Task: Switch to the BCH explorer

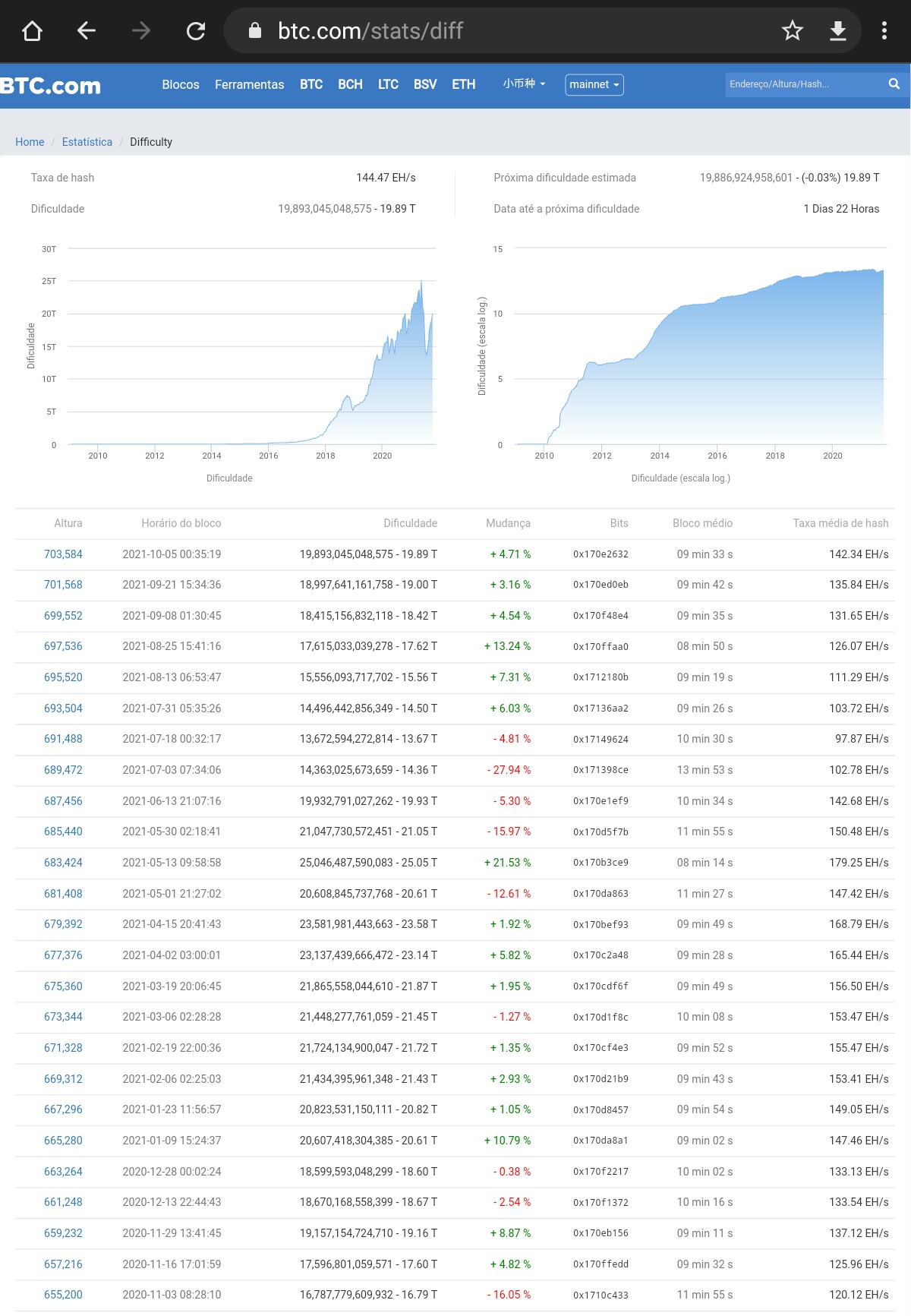Action: coord(350,84)
